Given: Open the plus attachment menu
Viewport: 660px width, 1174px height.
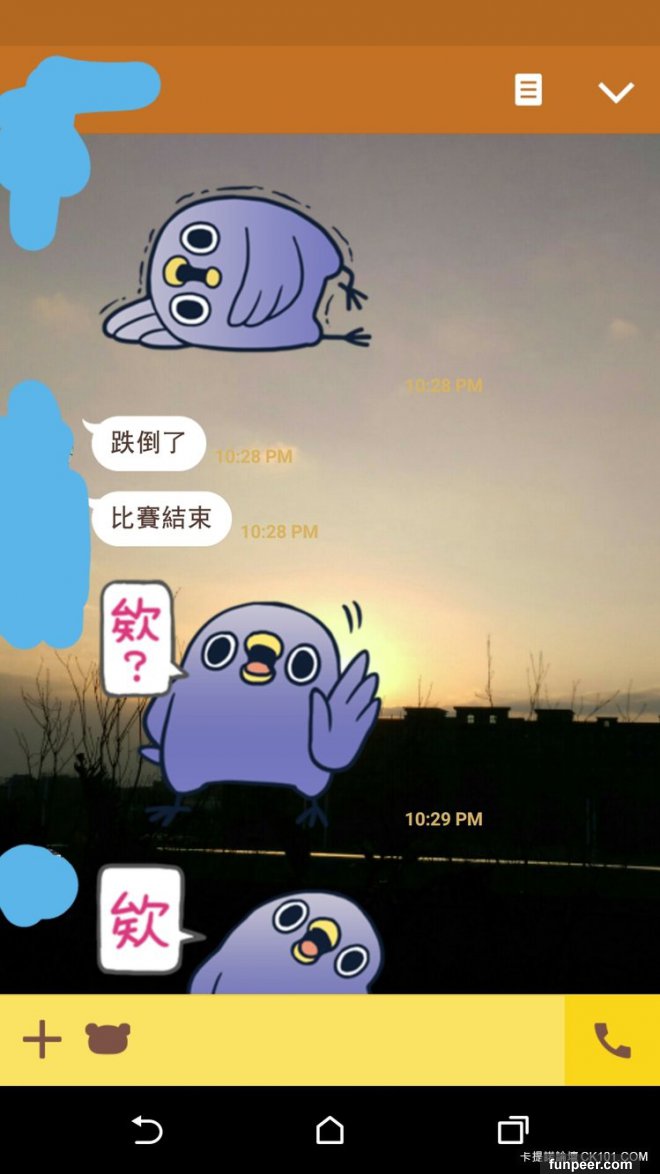Looking at the screenshot, I should click(x=42, y=1040).
